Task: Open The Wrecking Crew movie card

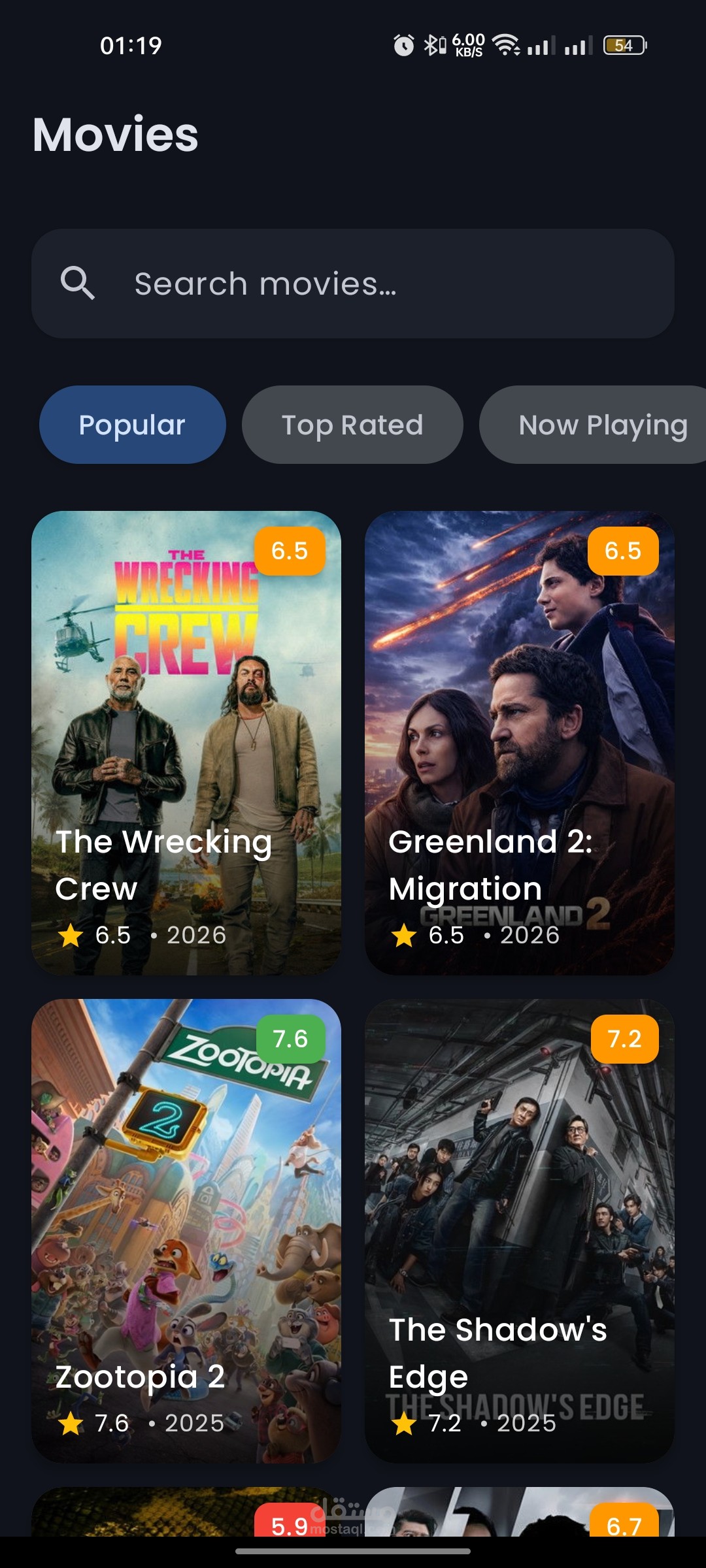Action: (186, 743)
